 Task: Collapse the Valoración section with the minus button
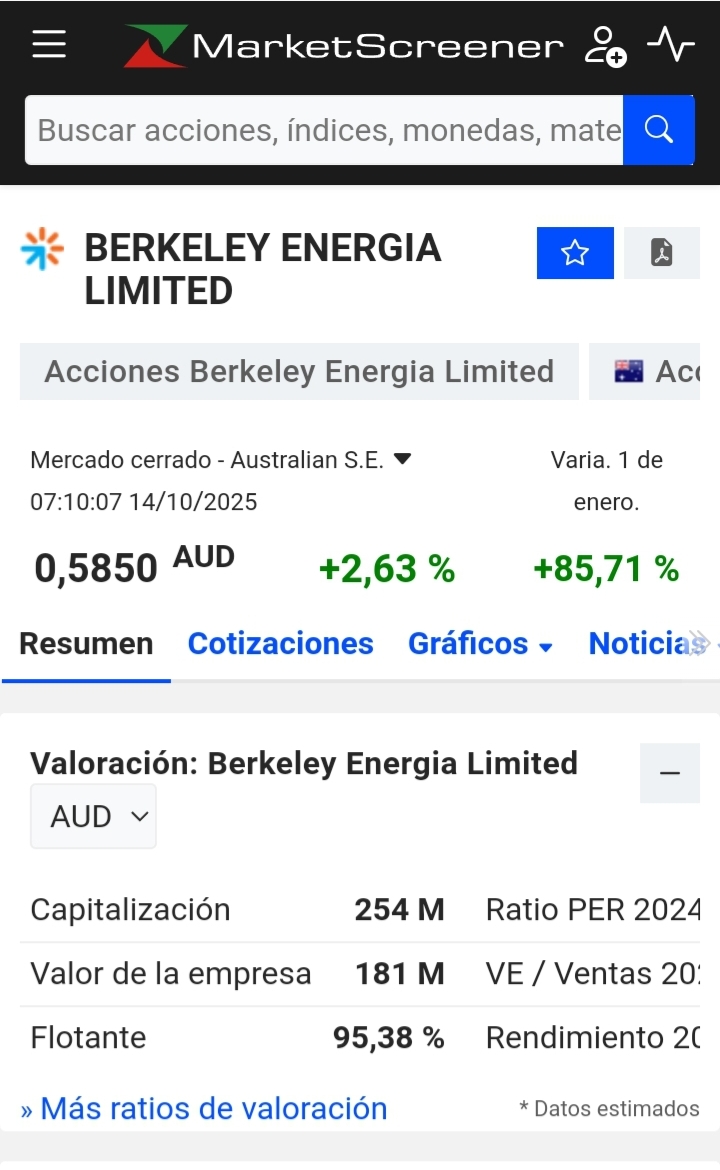(x=670, y=773)
